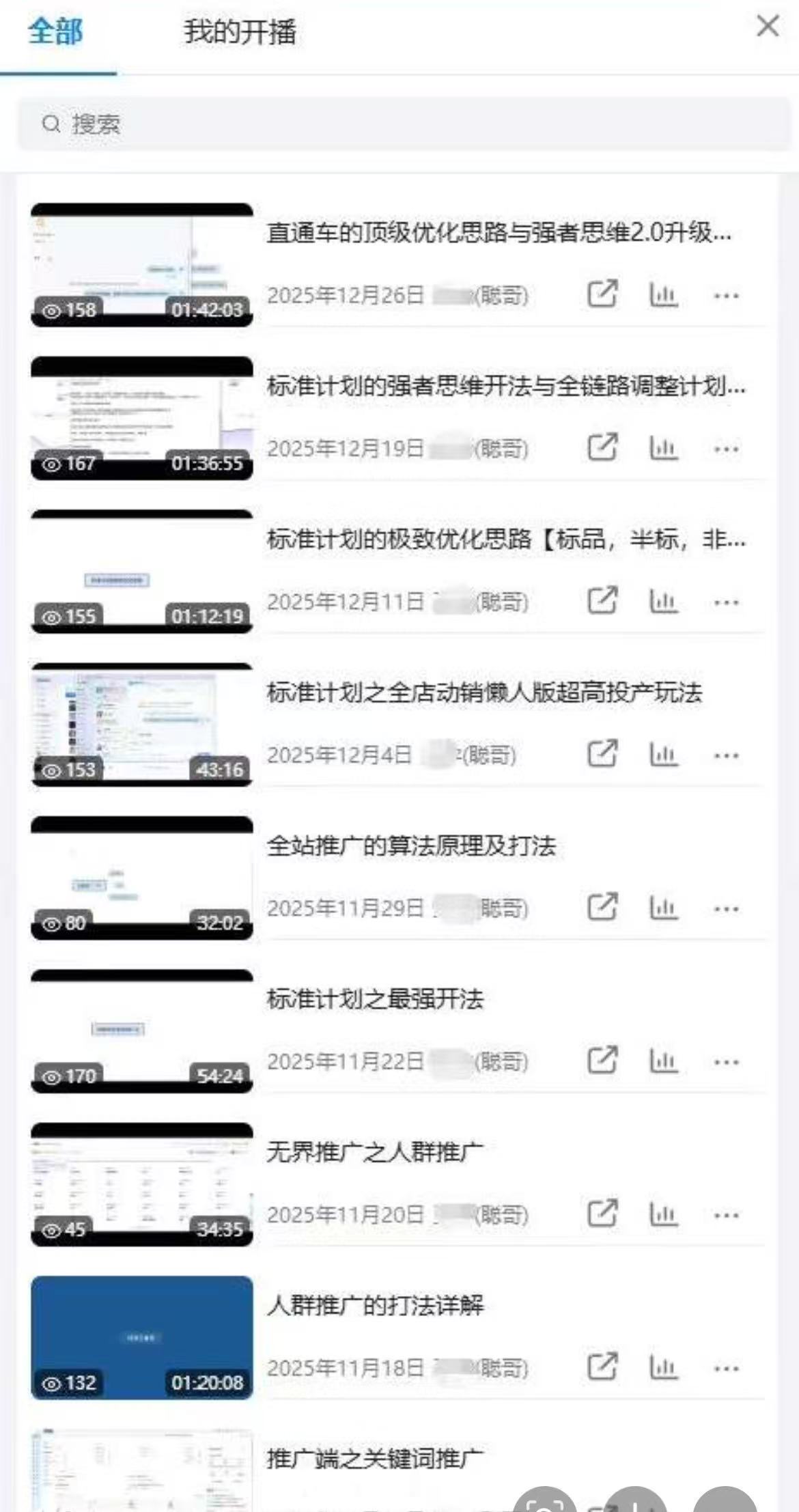View statistics for 2025年12月4日 recording

pos(662,755)
